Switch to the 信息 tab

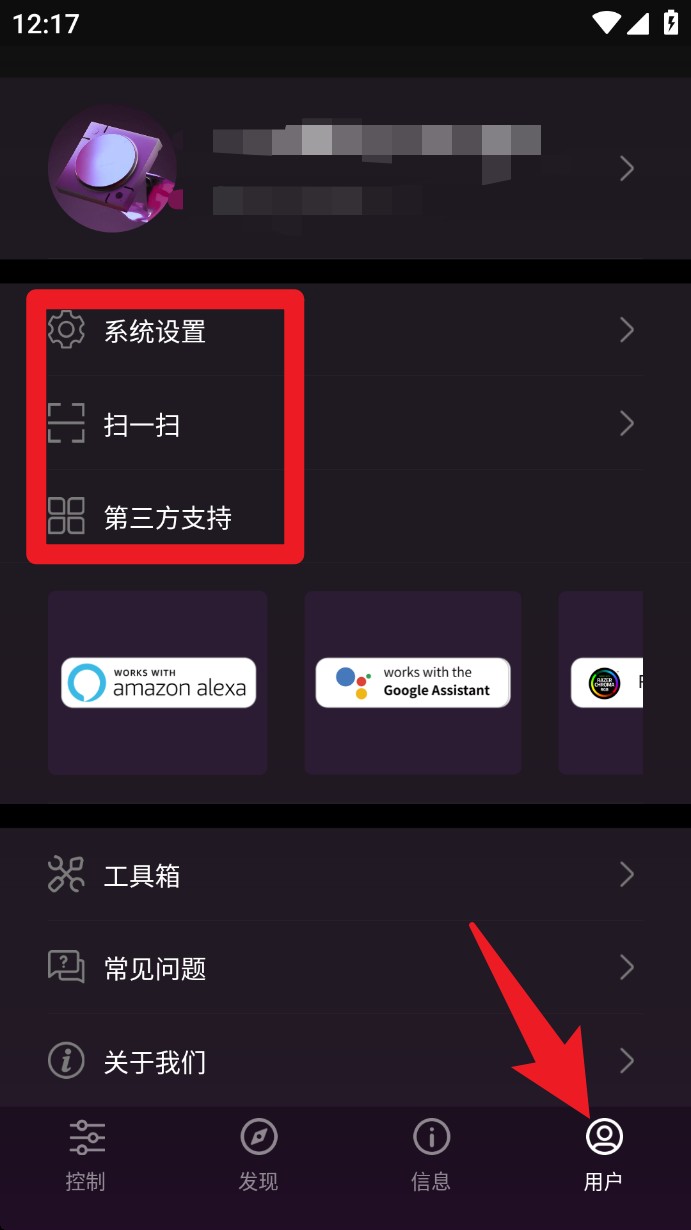431,1155
